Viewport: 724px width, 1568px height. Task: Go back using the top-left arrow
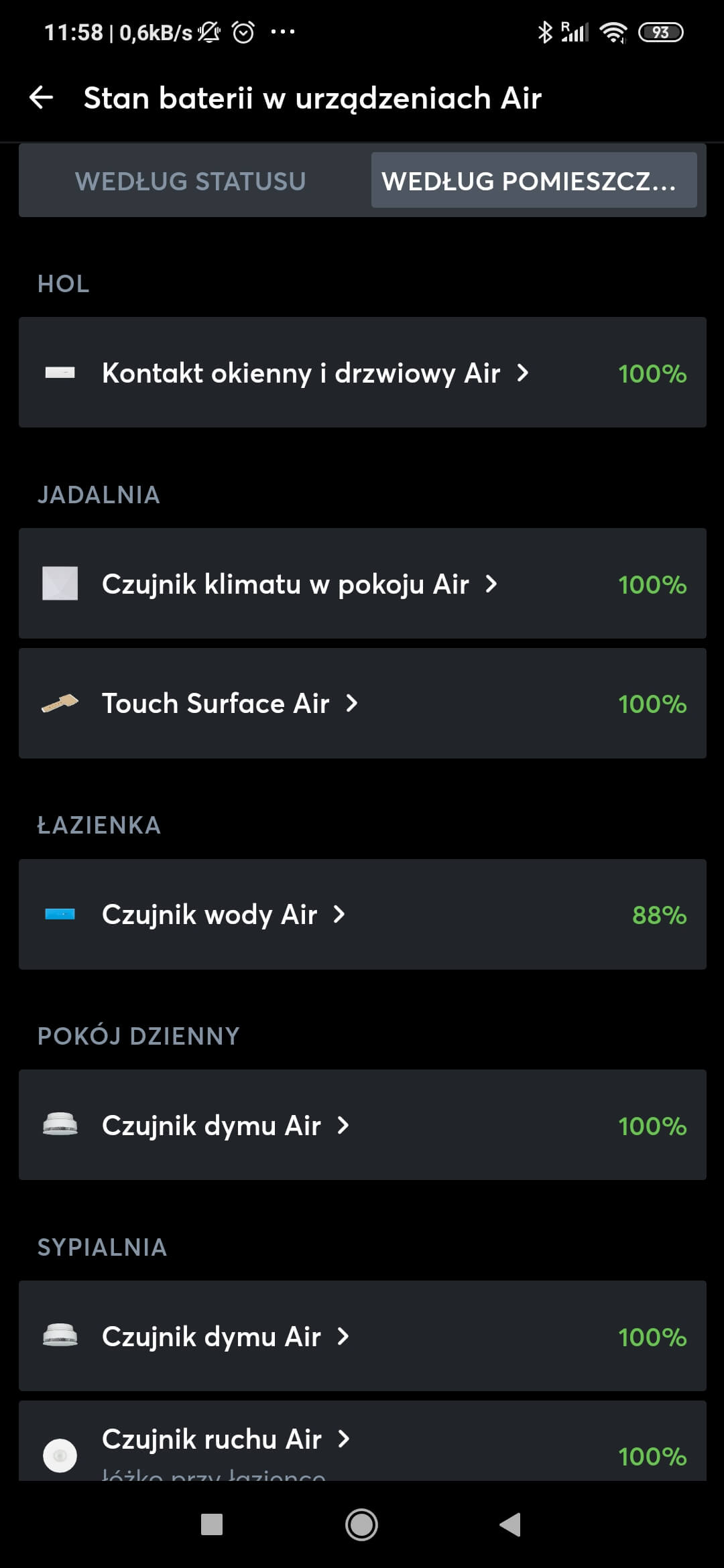coord(42,98)
